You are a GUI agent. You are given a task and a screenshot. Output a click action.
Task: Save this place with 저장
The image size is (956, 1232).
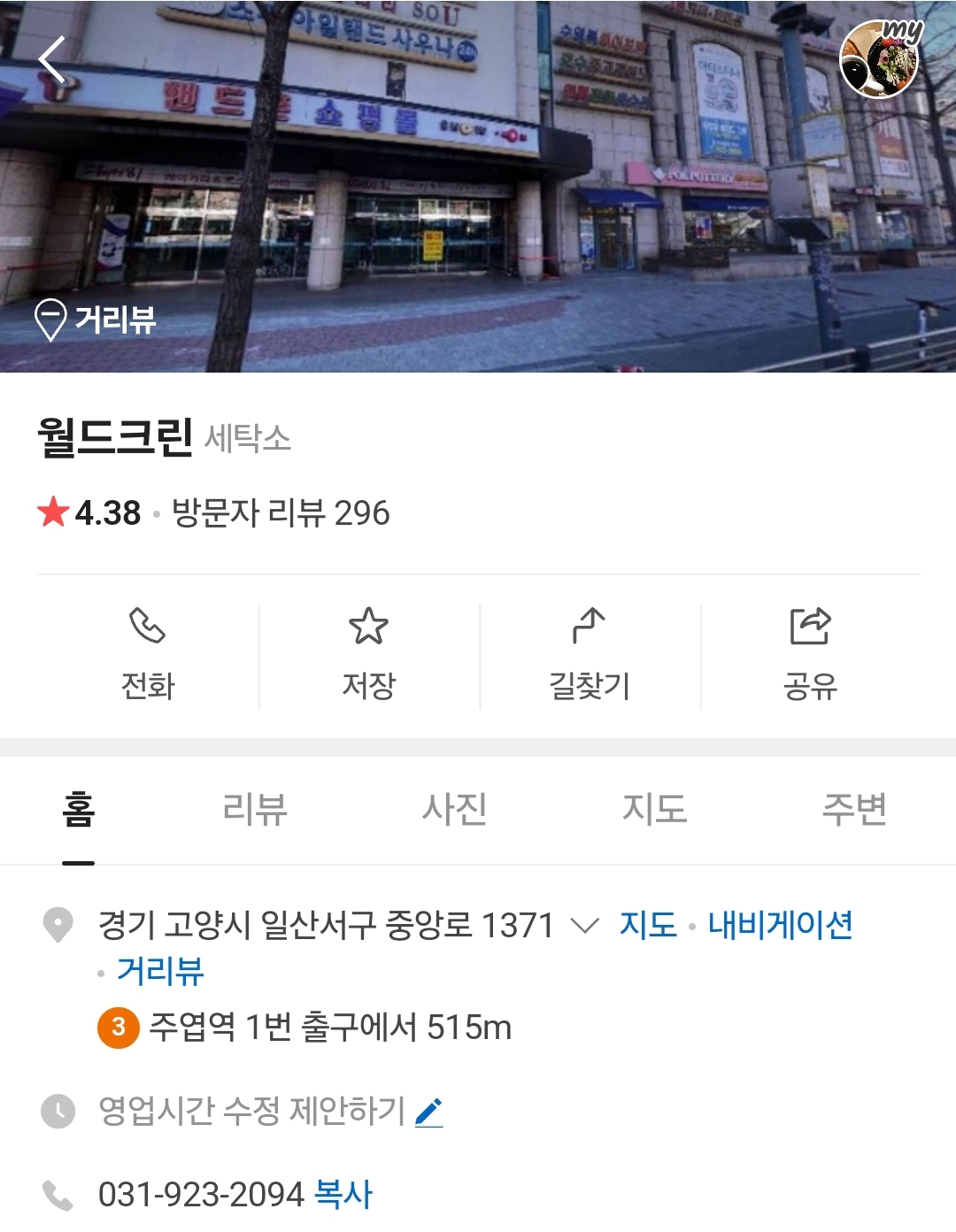(x=368, y=656)
